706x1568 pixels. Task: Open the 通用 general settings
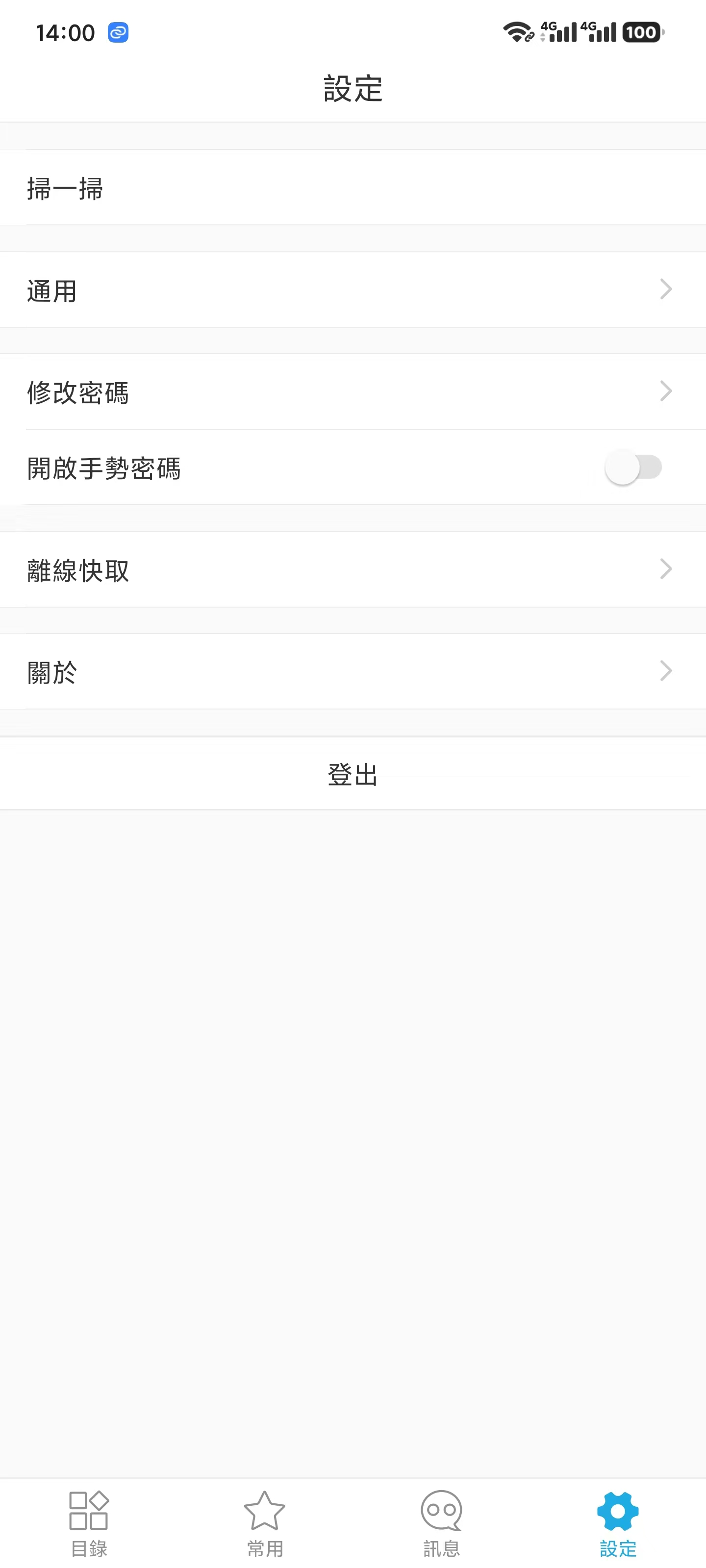point(353,291)
